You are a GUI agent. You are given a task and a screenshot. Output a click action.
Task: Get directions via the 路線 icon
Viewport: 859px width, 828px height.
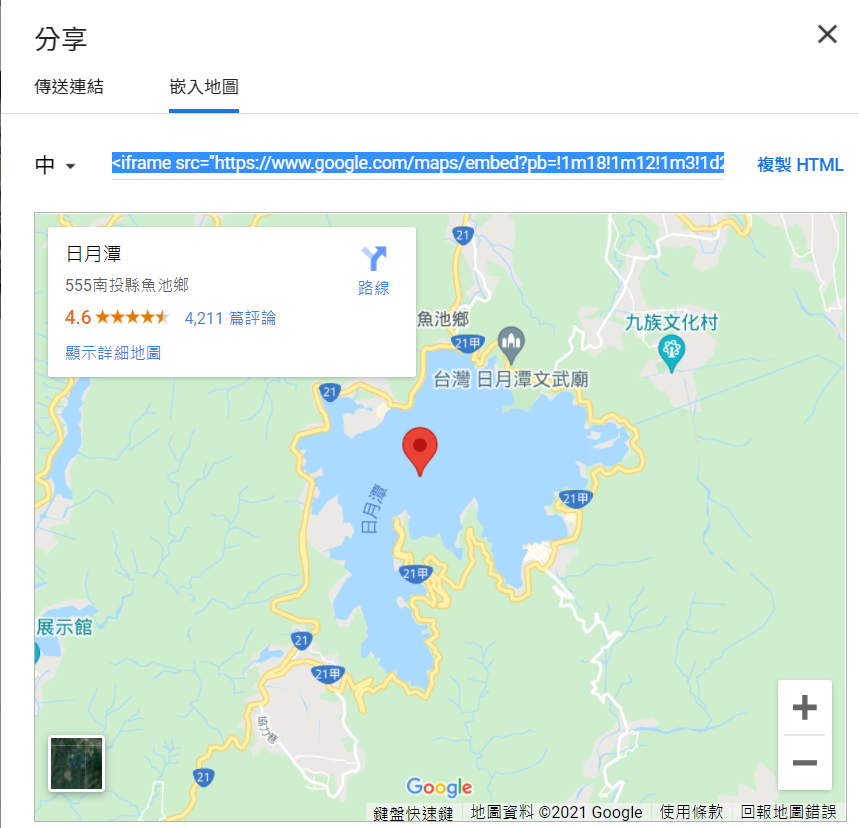tap(373, 270)
